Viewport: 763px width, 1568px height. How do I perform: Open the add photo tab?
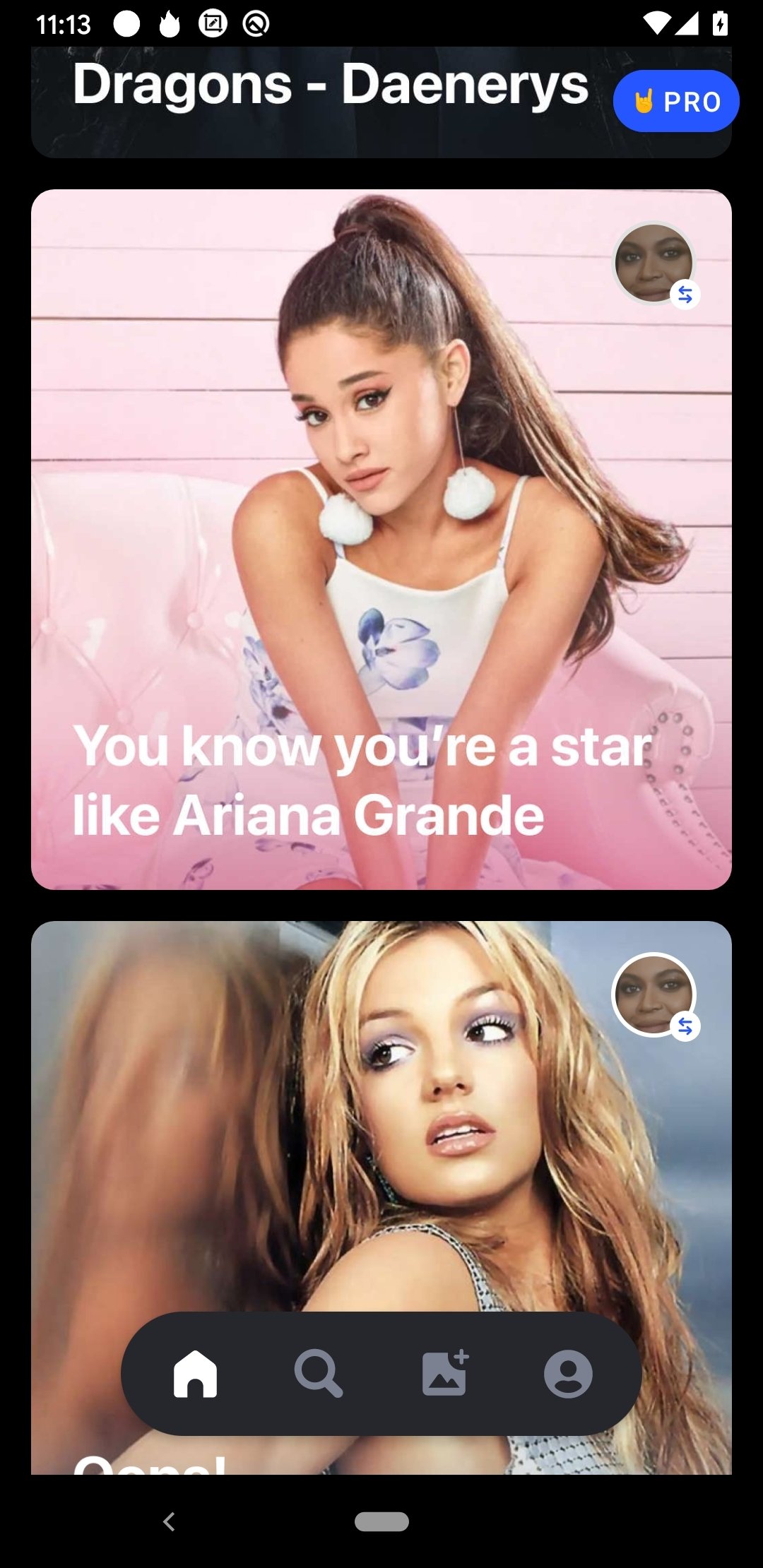point(444,1374)
